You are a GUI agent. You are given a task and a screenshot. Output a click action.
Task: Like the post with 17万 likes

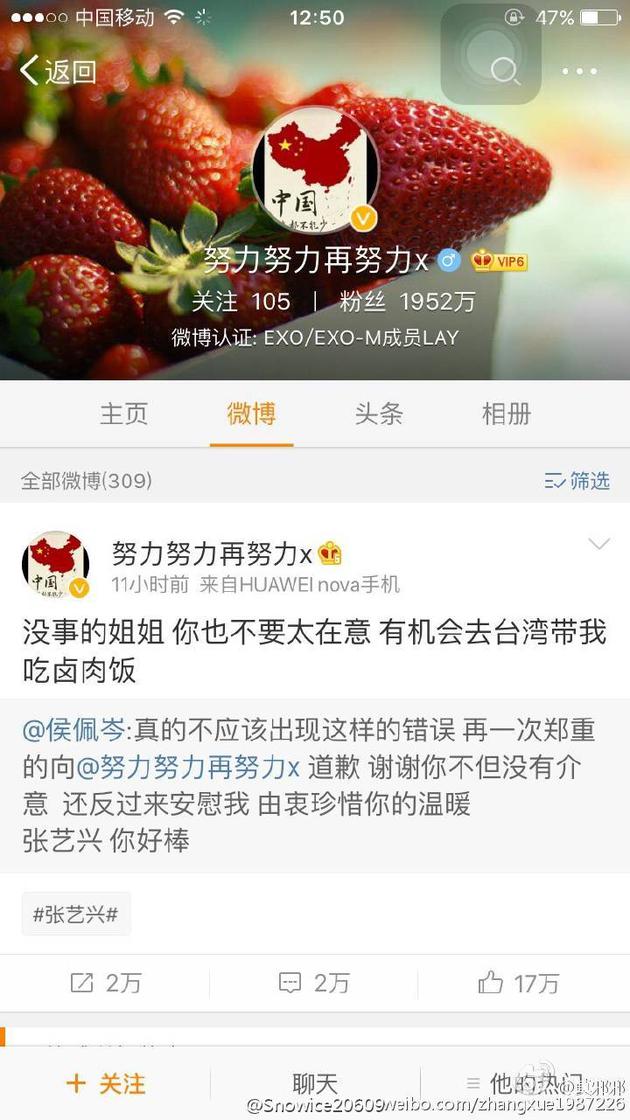pos(518,983)
